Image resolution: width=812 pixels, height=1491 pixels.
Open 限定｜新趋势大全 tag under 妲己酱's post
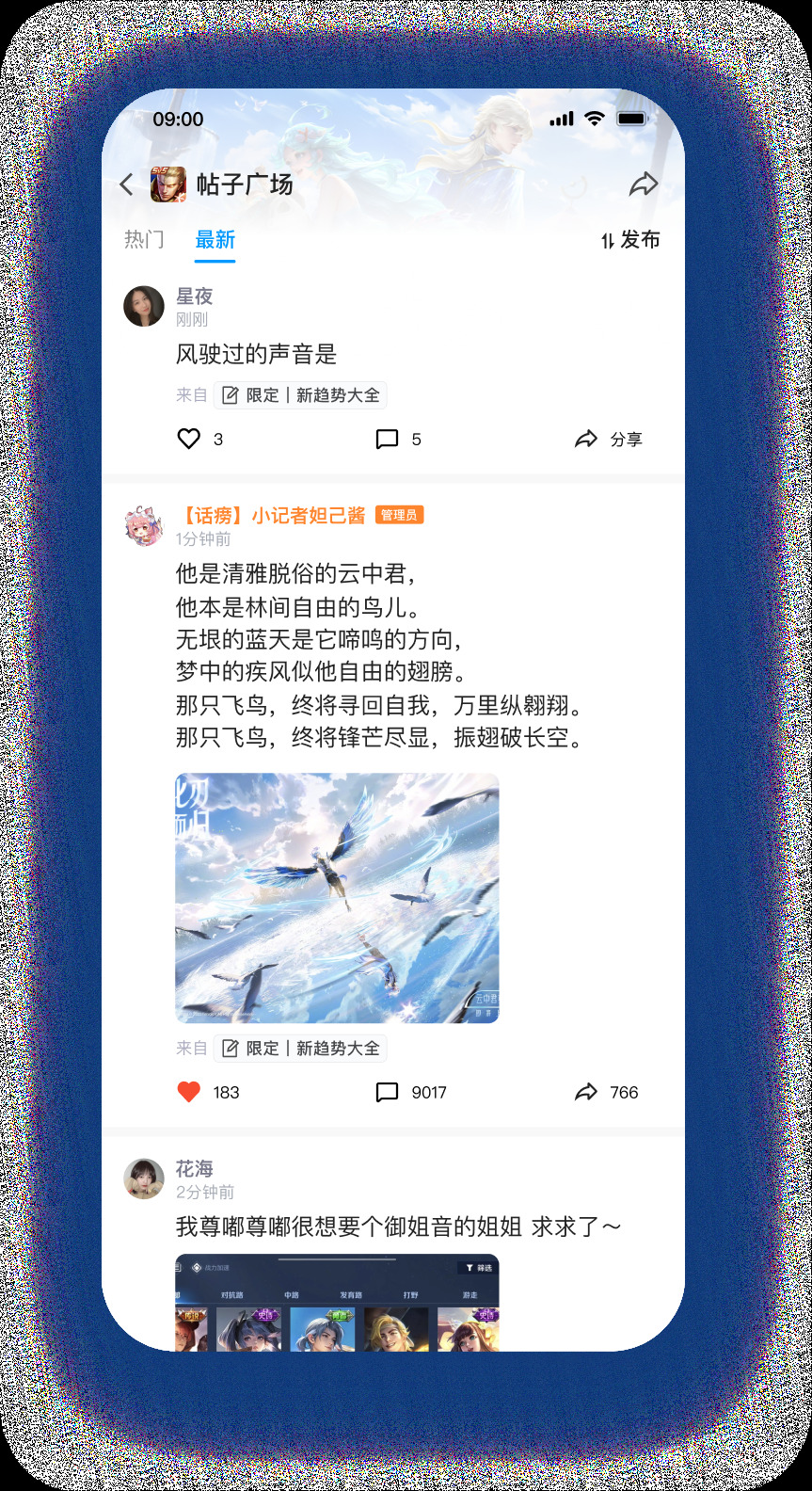(x=300, y=1049)
